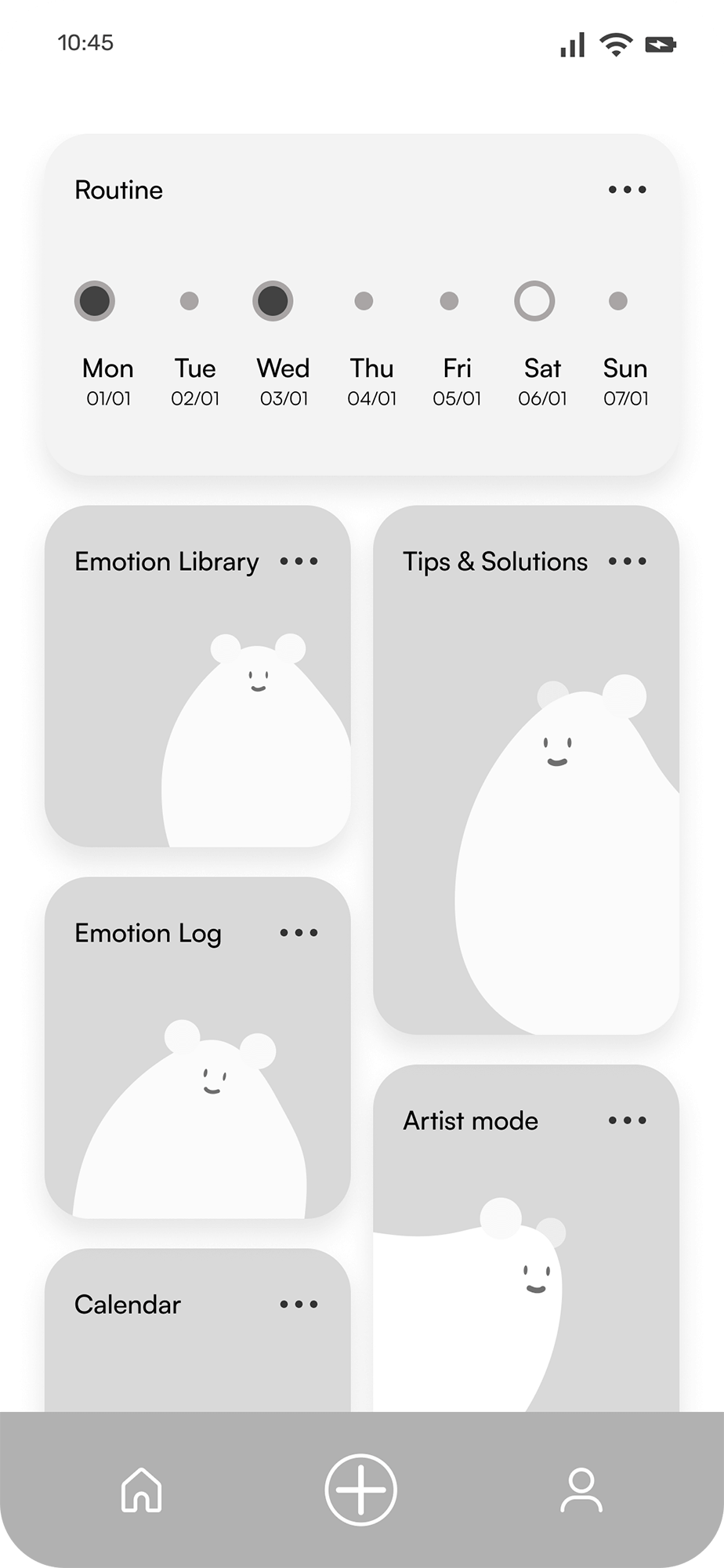Open Emotion Library's three-dot options
This screenshot has width=724, height=1568.
(x=299, y=561)
